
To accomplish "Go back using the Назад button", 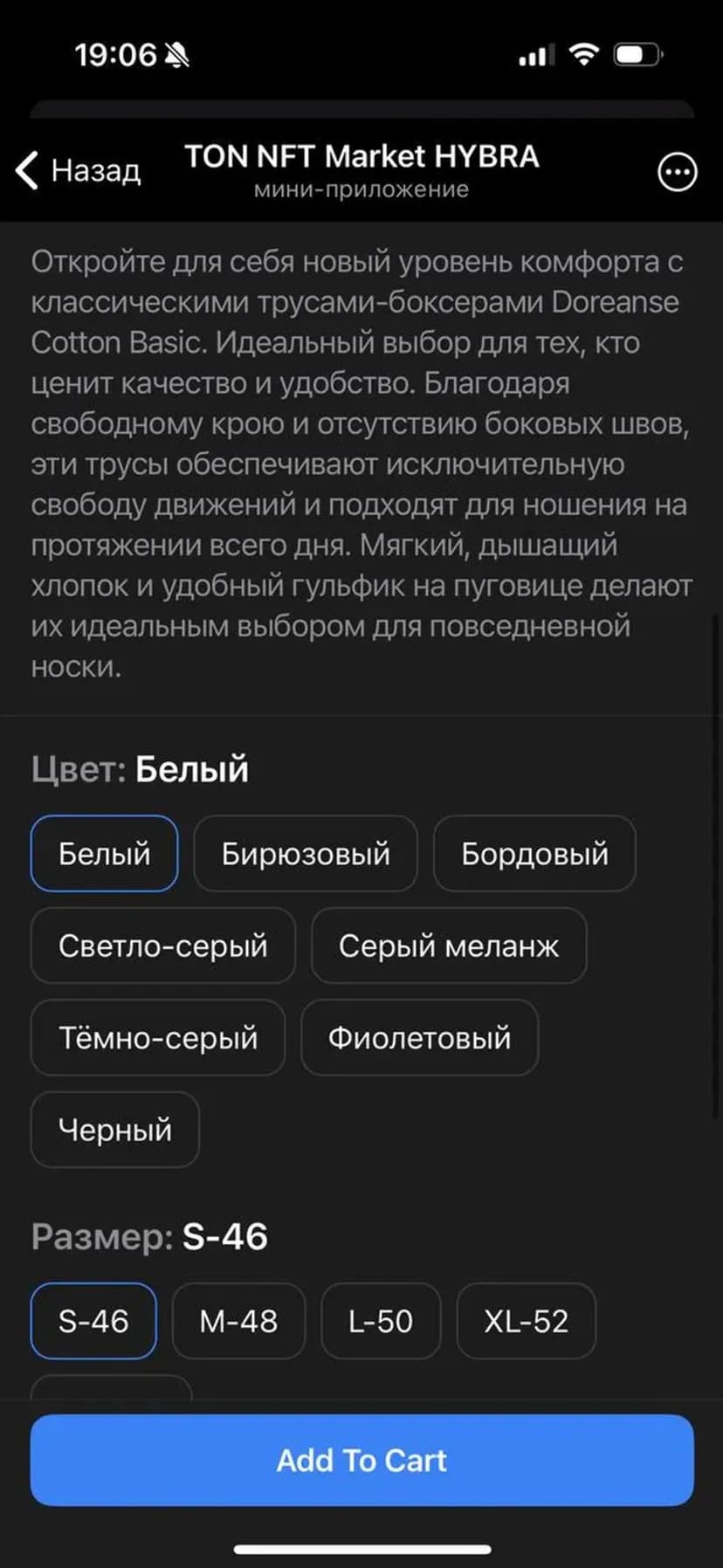I will click(x=79, y=170).
